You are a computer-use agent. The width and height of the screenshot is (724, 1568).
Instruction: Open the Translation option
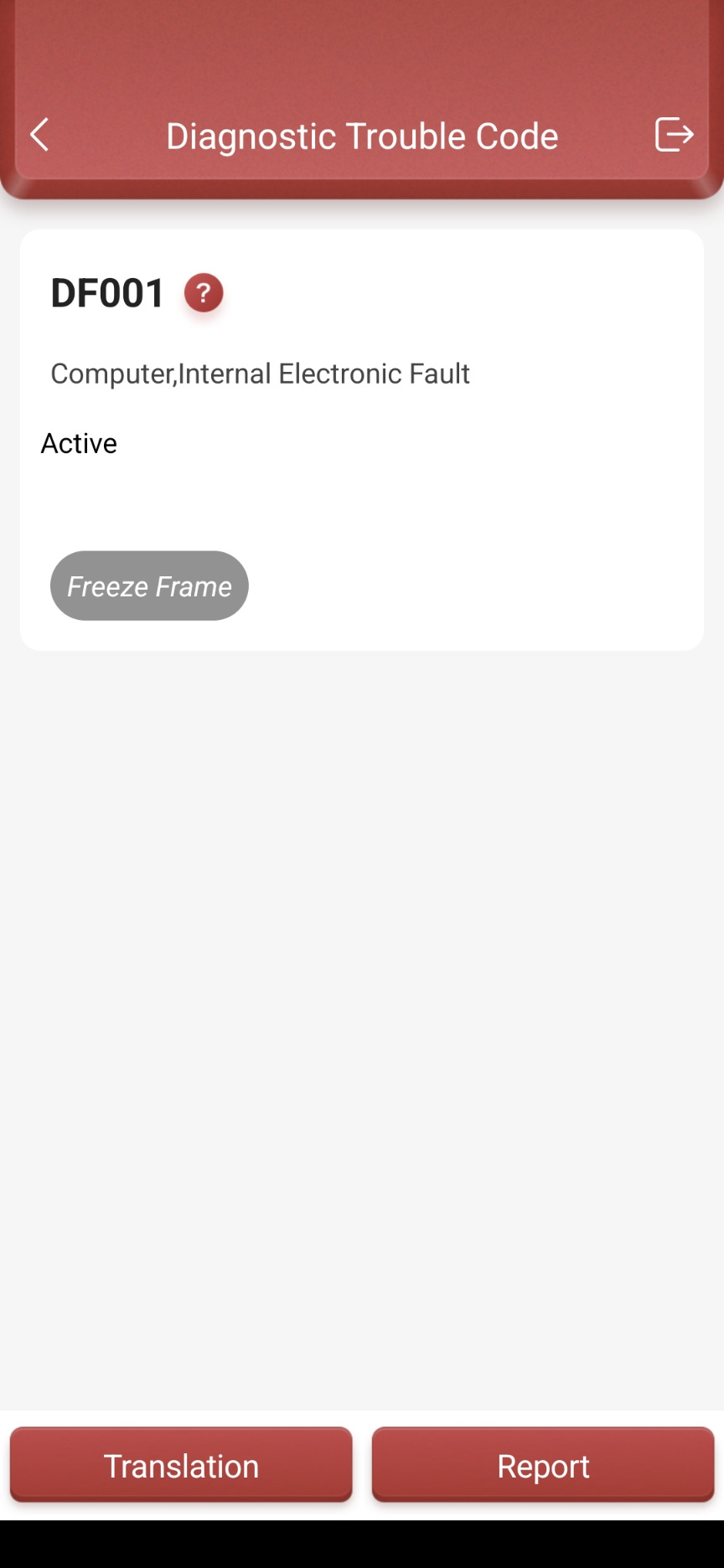pyautogui.click(x=181, y=1466)
